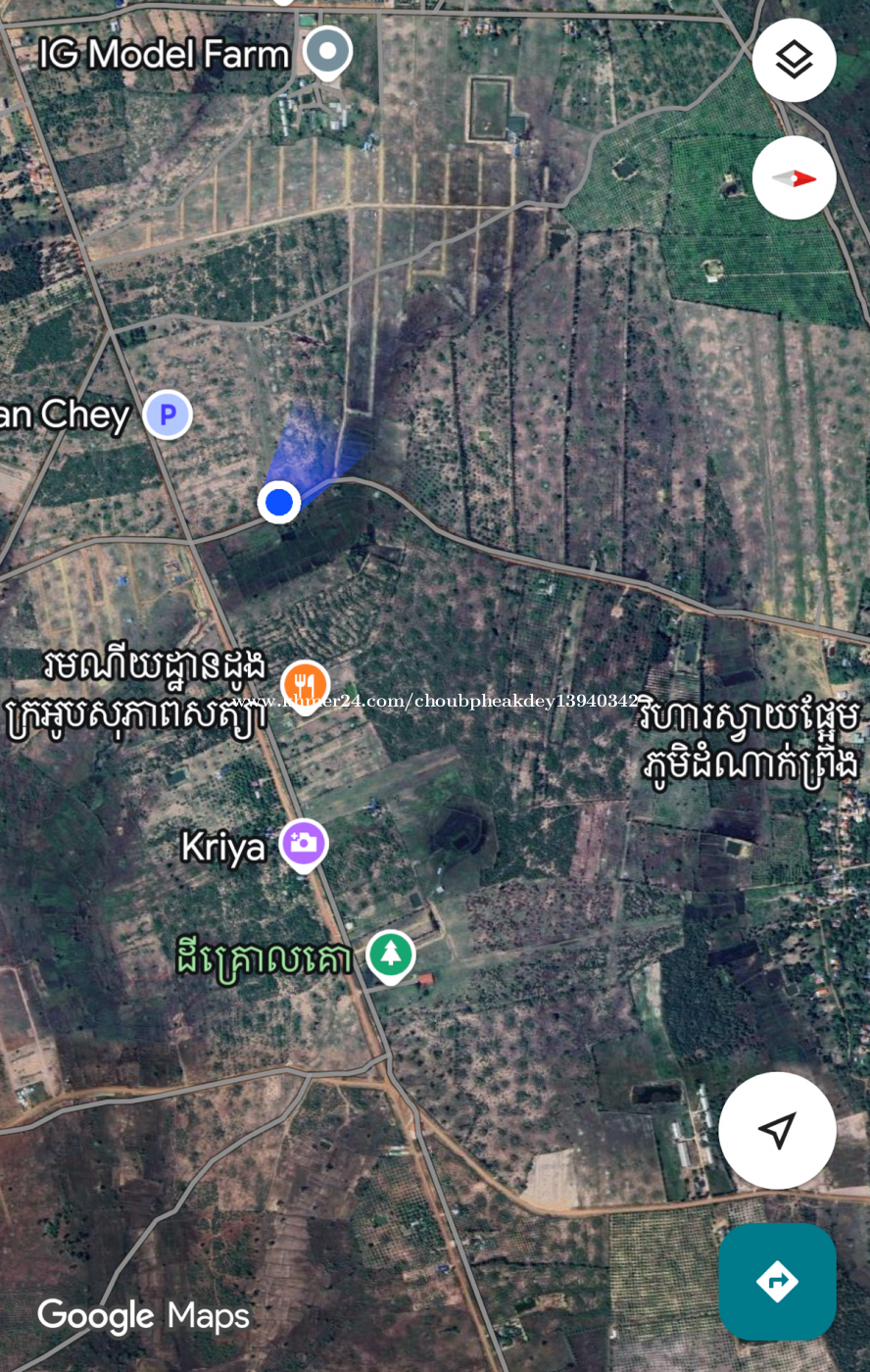Screen dimensions: 870x1372
Task: Open directions with the teal arrow button
Action: coord(777,1281)
